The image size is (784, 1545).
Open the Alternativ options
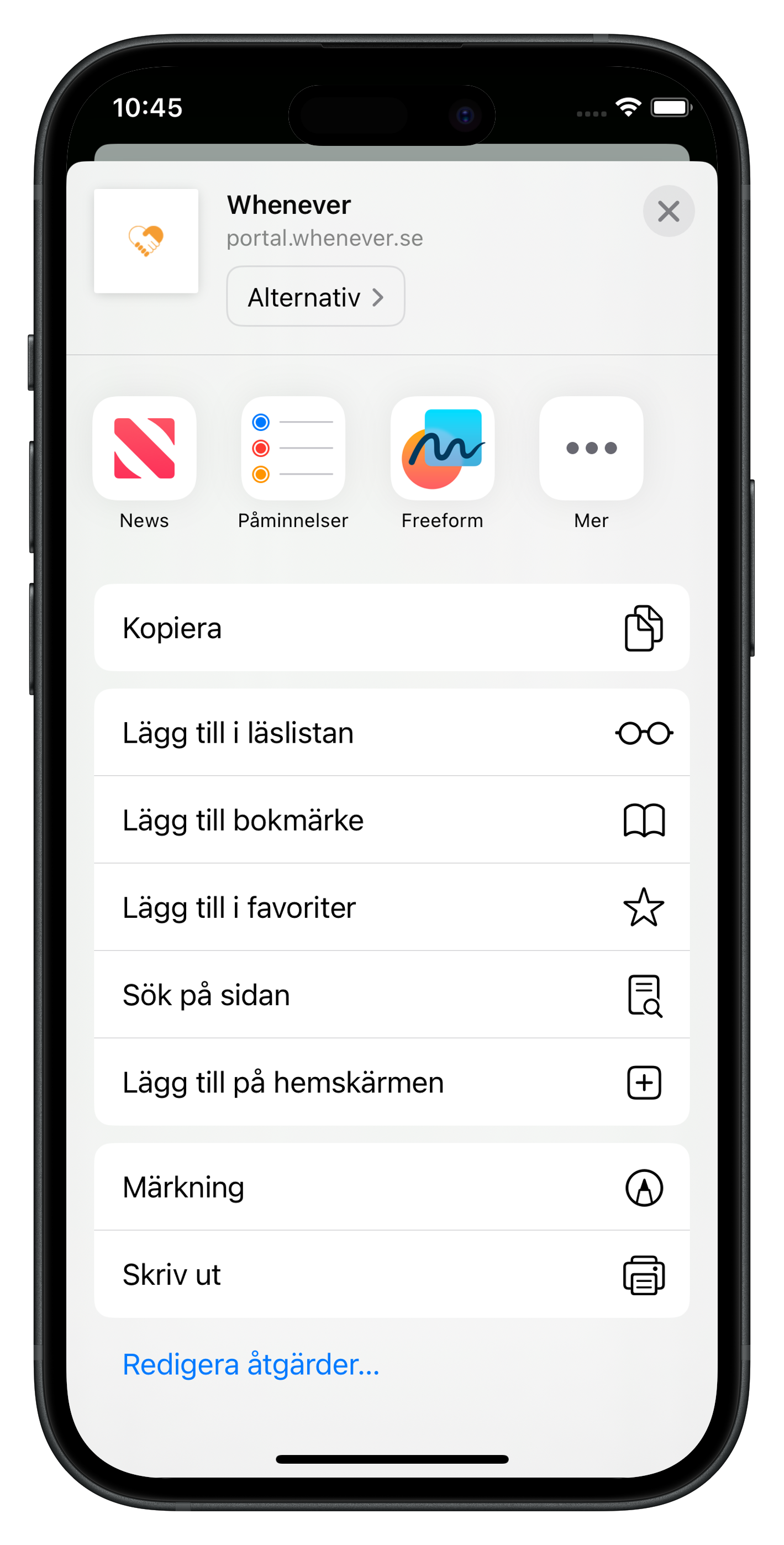(315, 297)
